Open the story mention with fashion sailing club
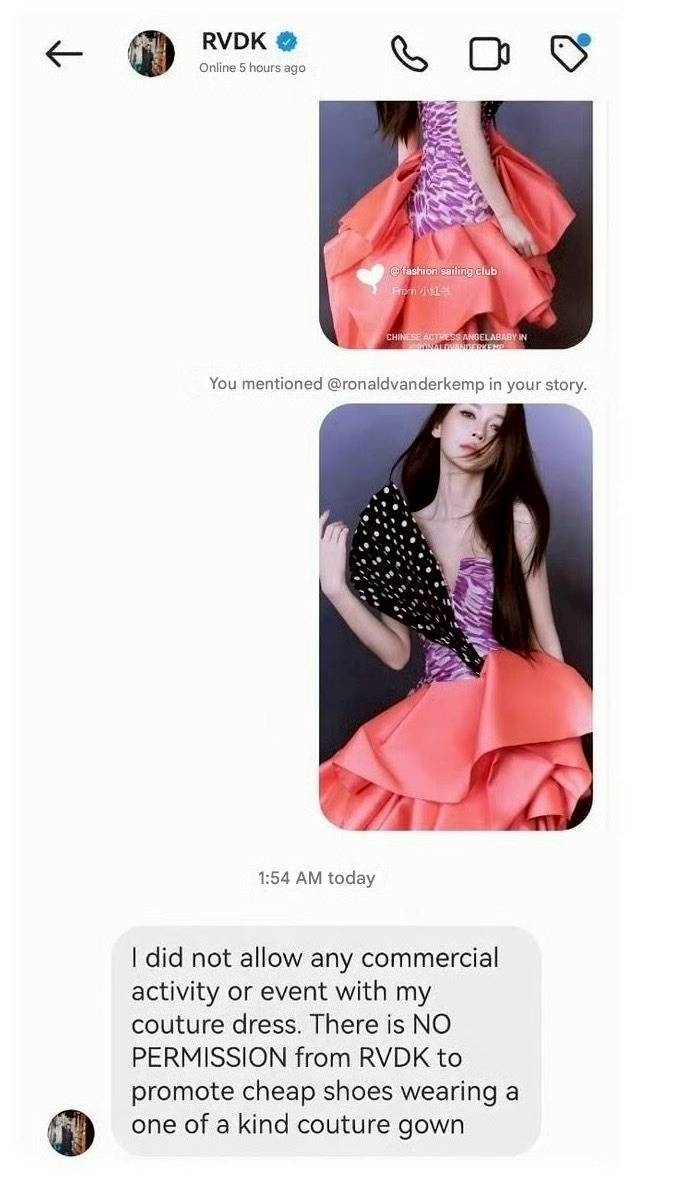 click(455, 224)
